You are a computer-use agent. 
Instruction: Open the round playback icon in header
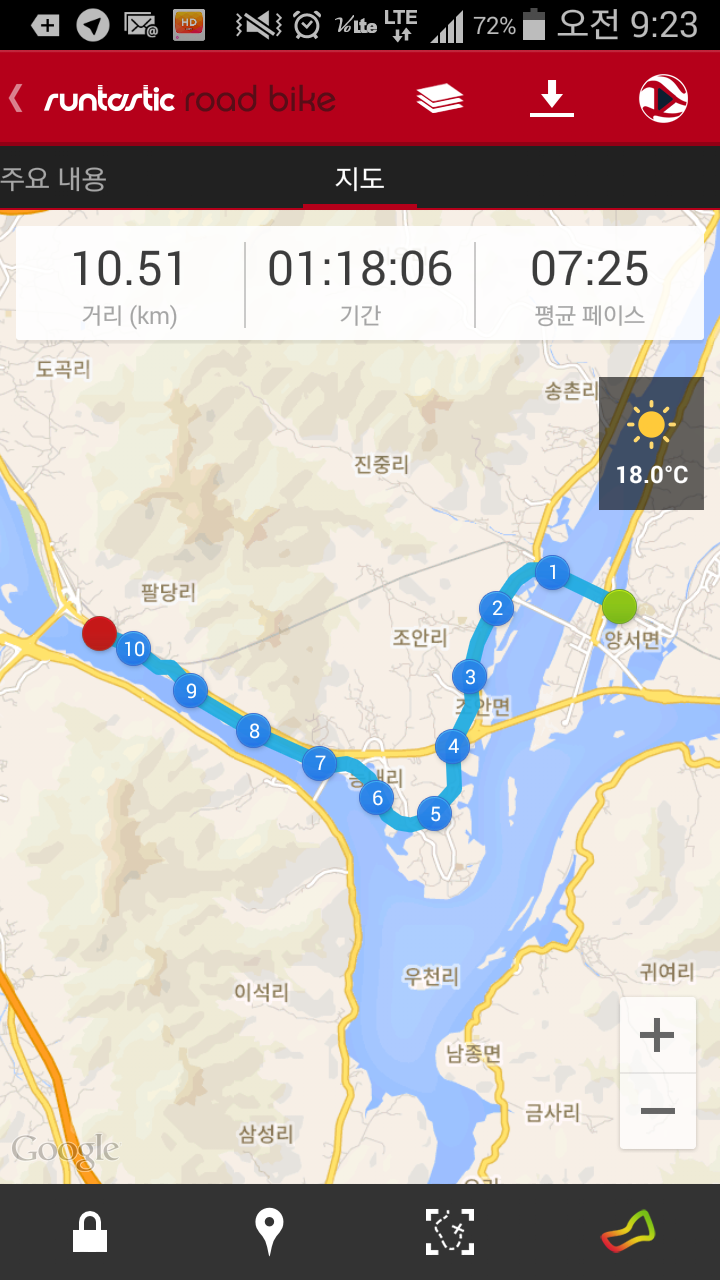[664, 98]
